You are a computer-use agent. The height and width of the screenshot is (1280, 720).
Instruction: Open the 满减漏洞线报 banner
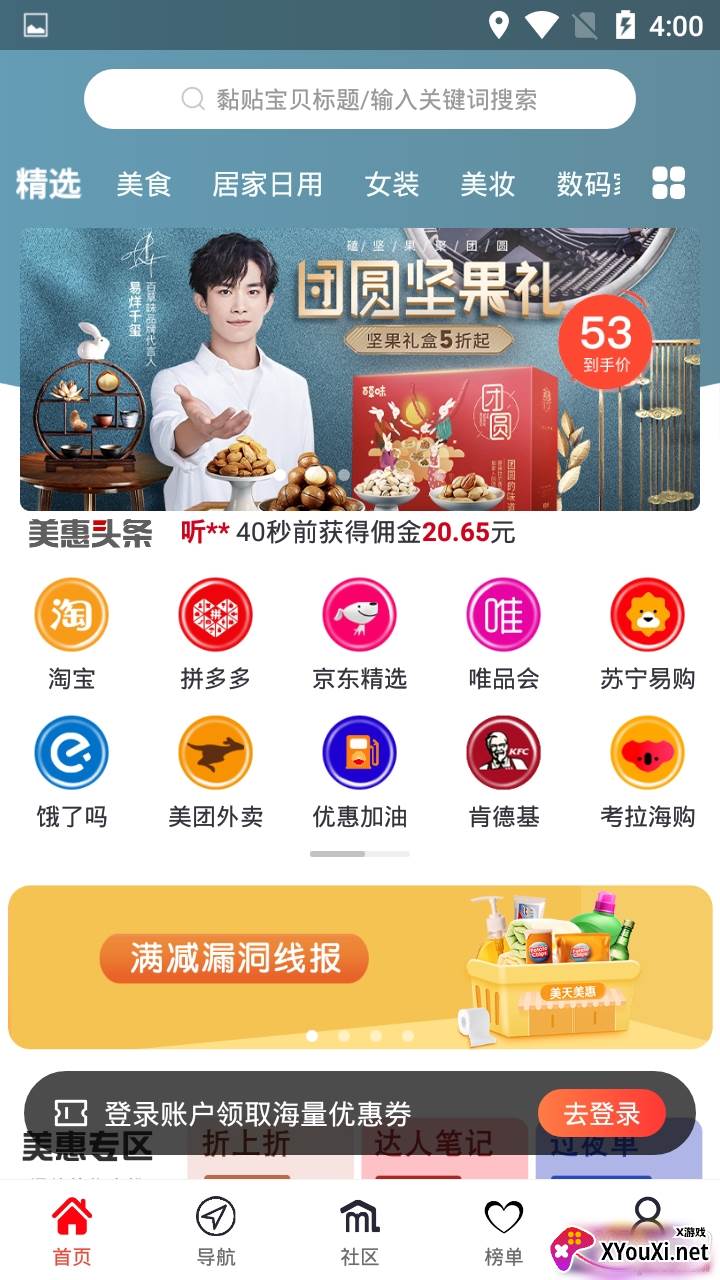360,966
